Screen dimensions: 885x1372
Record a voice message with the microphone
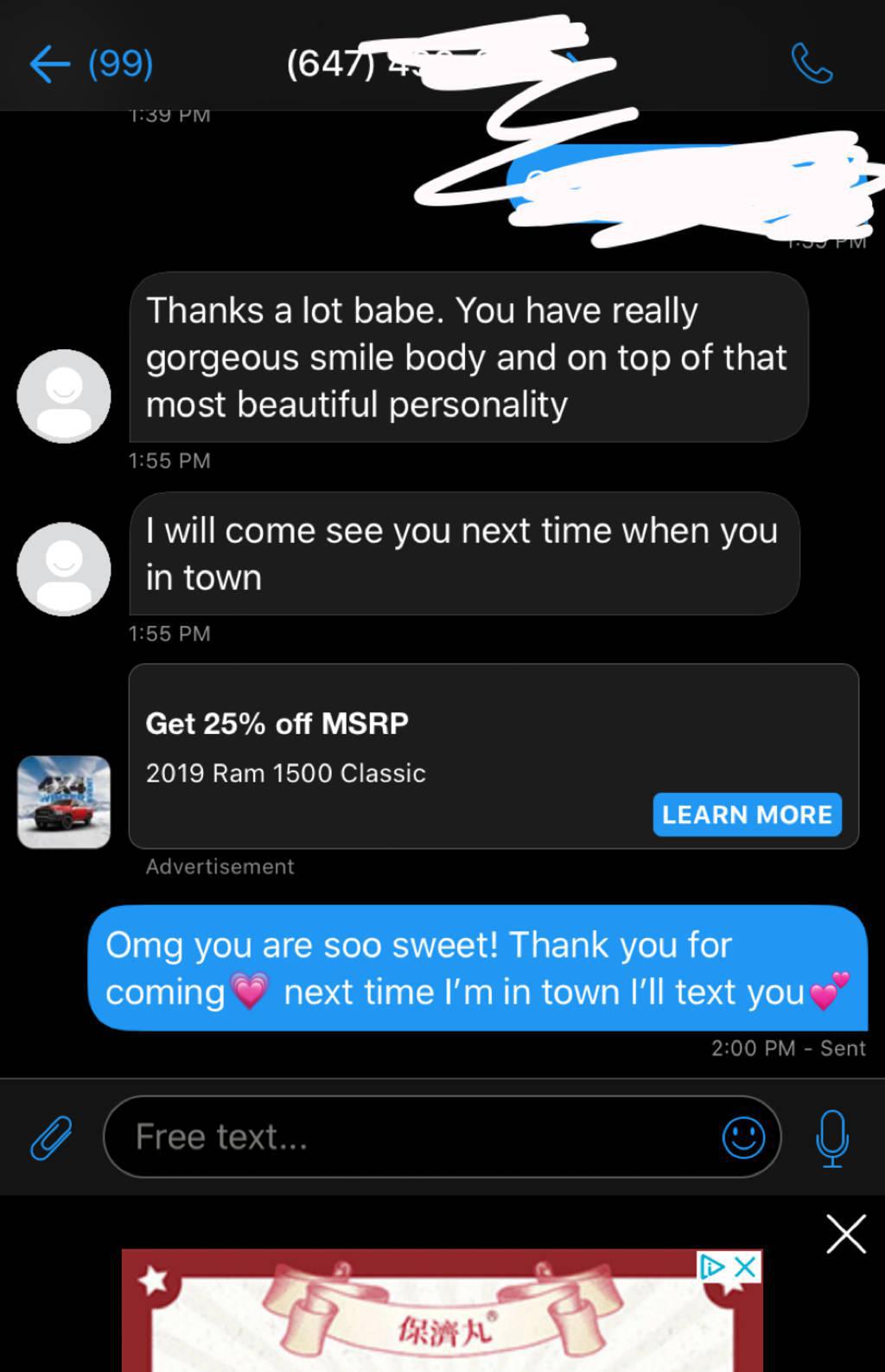tap(832, 1138)
